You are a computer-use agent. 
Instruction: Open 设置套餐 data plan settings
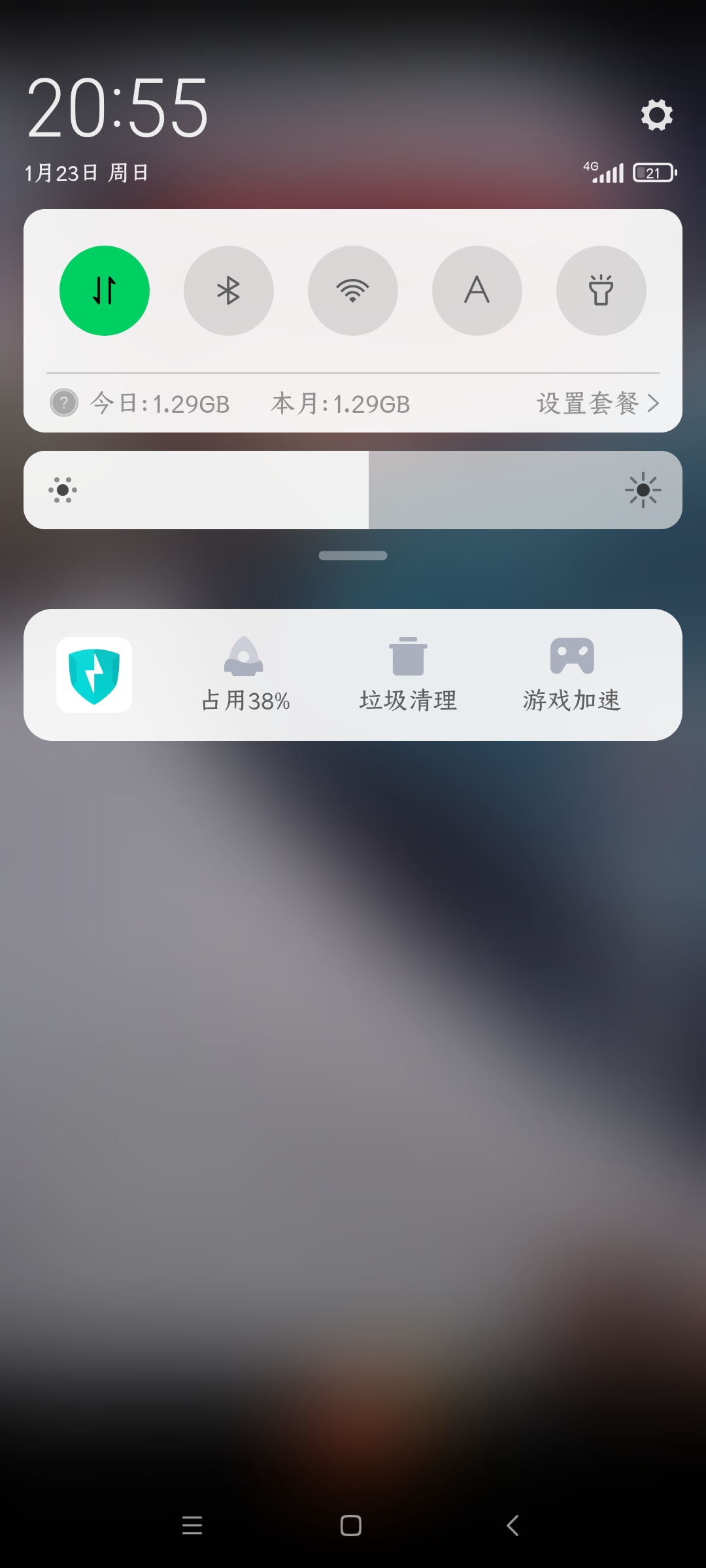pos(598,403)
